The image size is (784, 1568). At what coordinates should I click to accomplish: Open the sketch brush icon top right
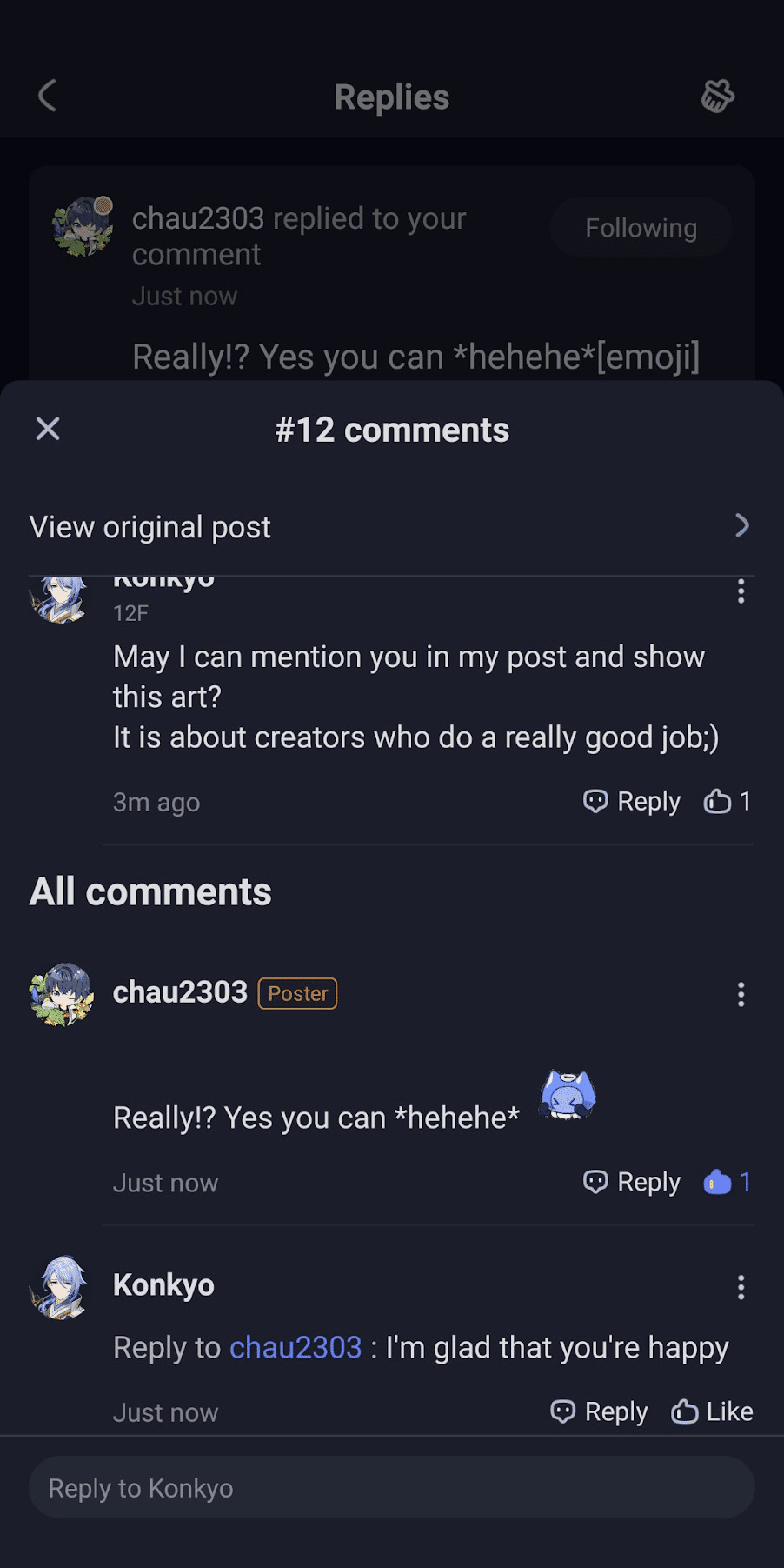pyautogui.click(x=716, y=97)
